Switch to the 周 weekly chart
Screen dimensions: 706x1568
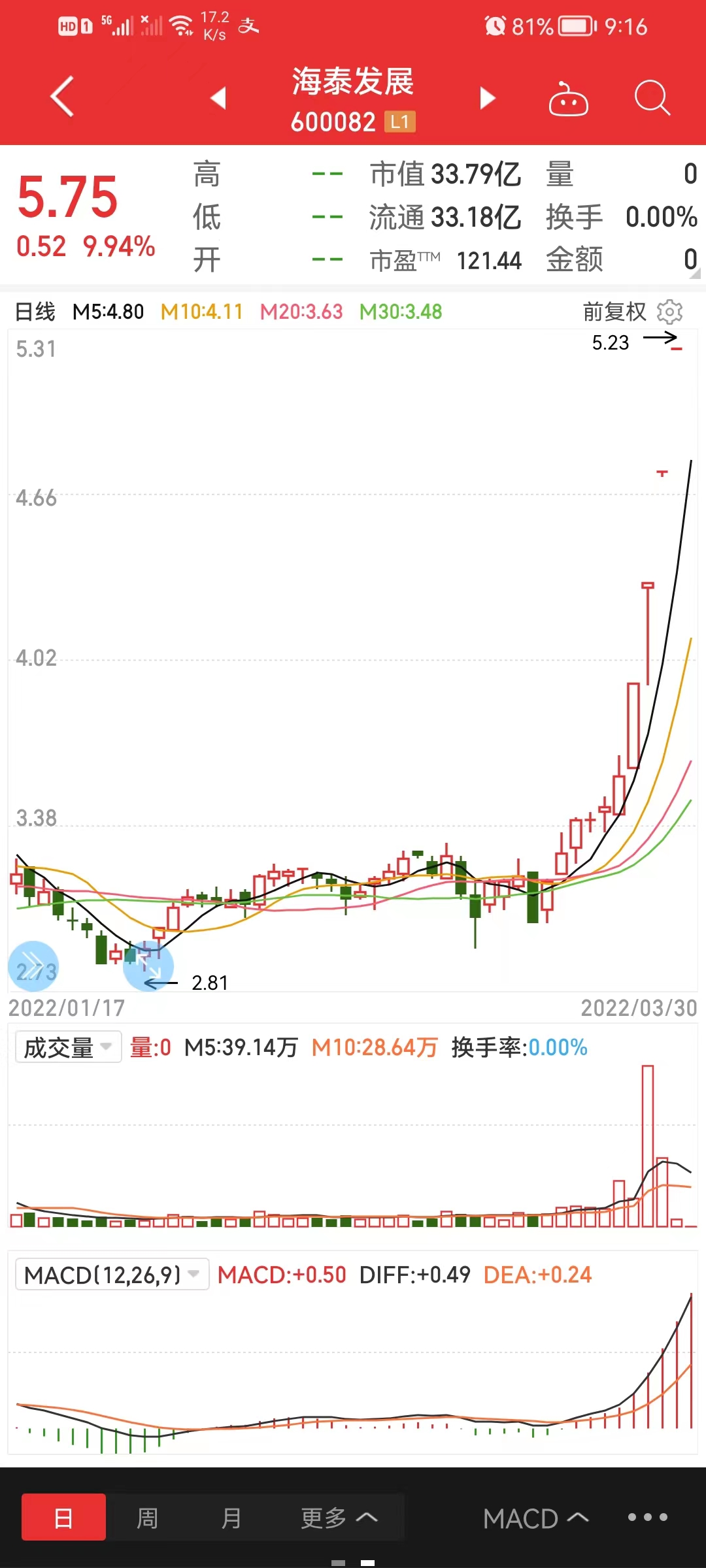coord(147,1517)
